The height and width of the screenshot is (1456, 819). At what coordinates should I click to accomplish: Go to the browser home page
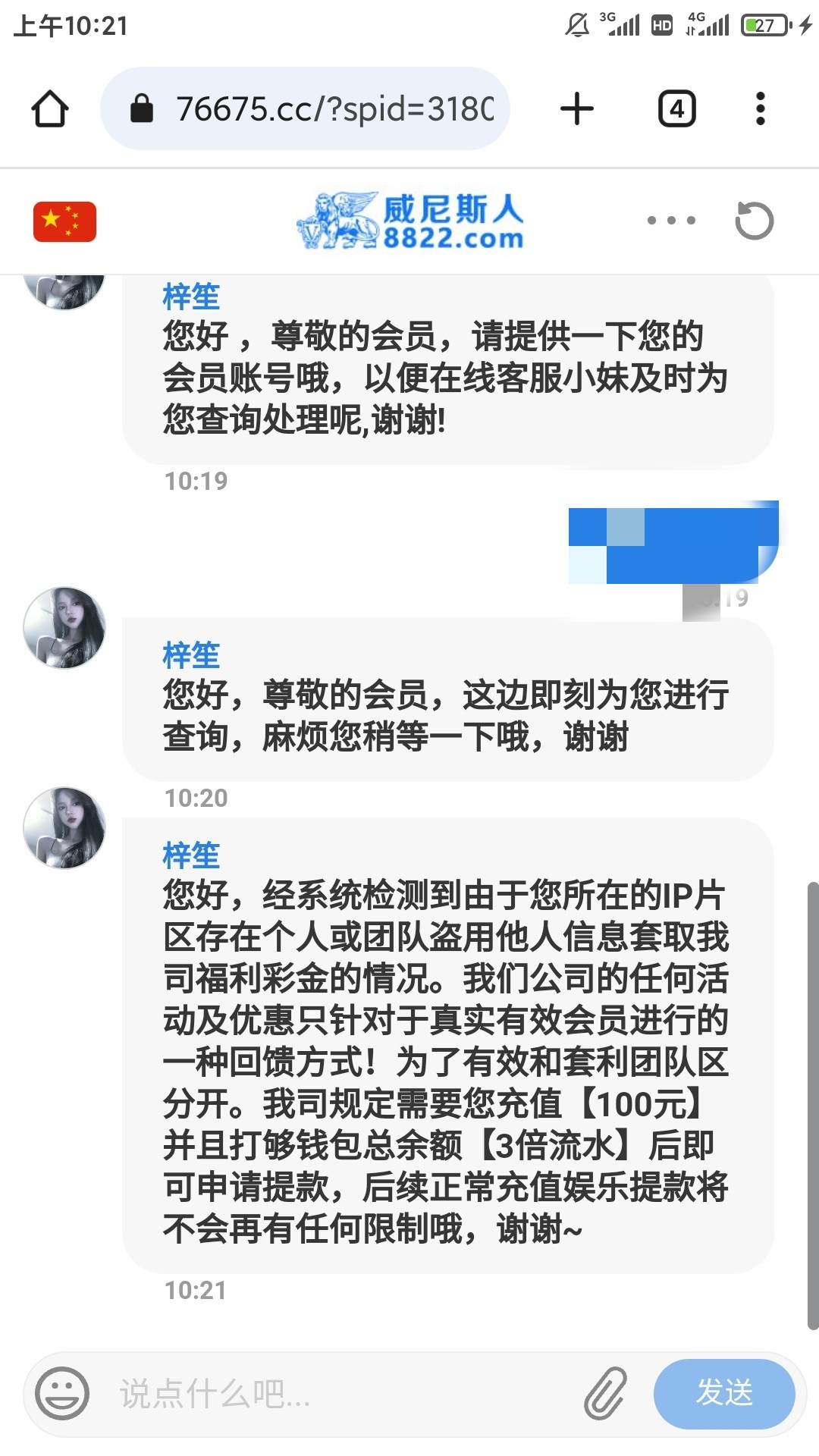tap(50, 108)
